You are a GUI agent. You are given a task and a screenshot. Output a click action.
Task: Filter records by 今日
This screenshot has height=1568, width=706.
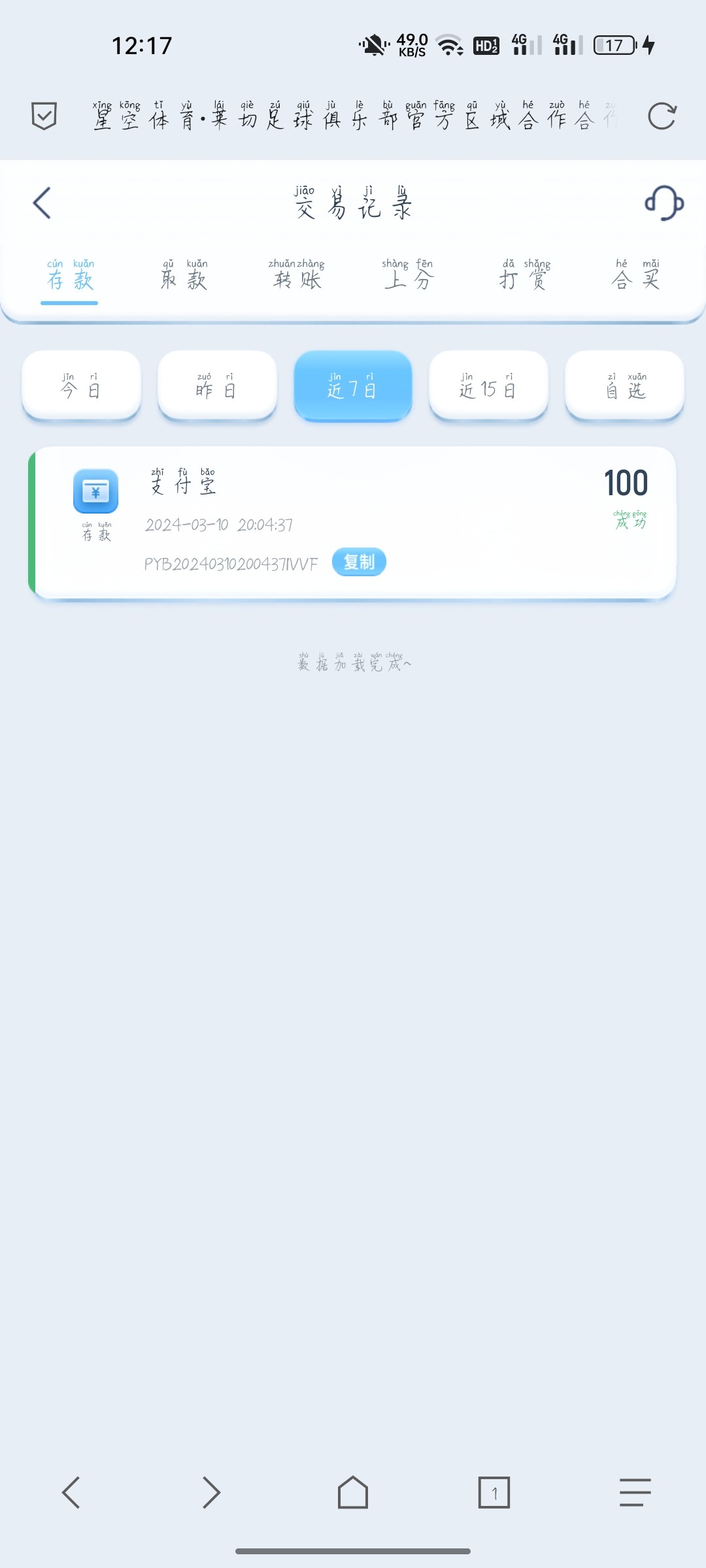click(81, 386)
